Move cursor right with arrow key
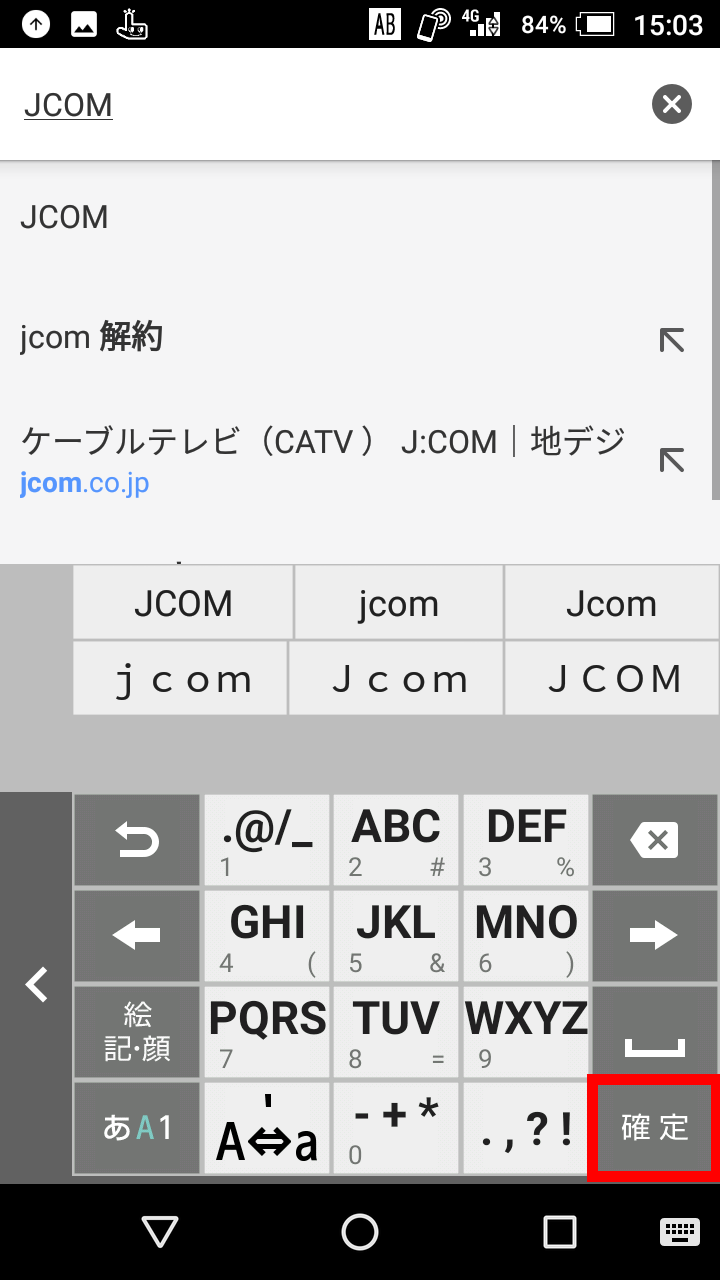Viewport: 720px width, 1280px height. tap(655, 936)
